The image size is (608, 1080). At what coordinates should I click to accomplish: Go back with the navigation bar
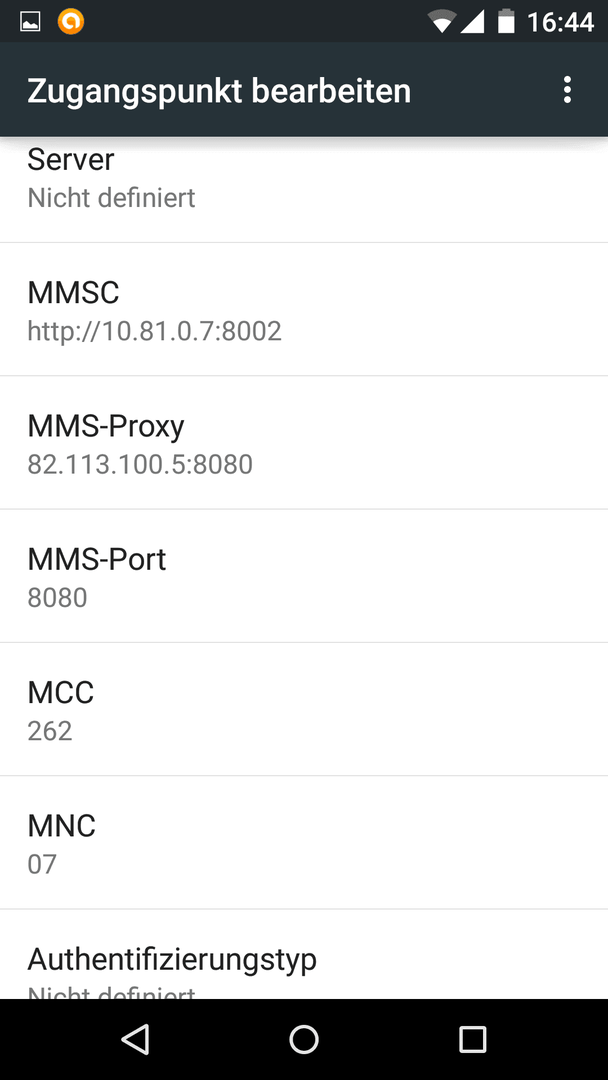[135, 1039]
